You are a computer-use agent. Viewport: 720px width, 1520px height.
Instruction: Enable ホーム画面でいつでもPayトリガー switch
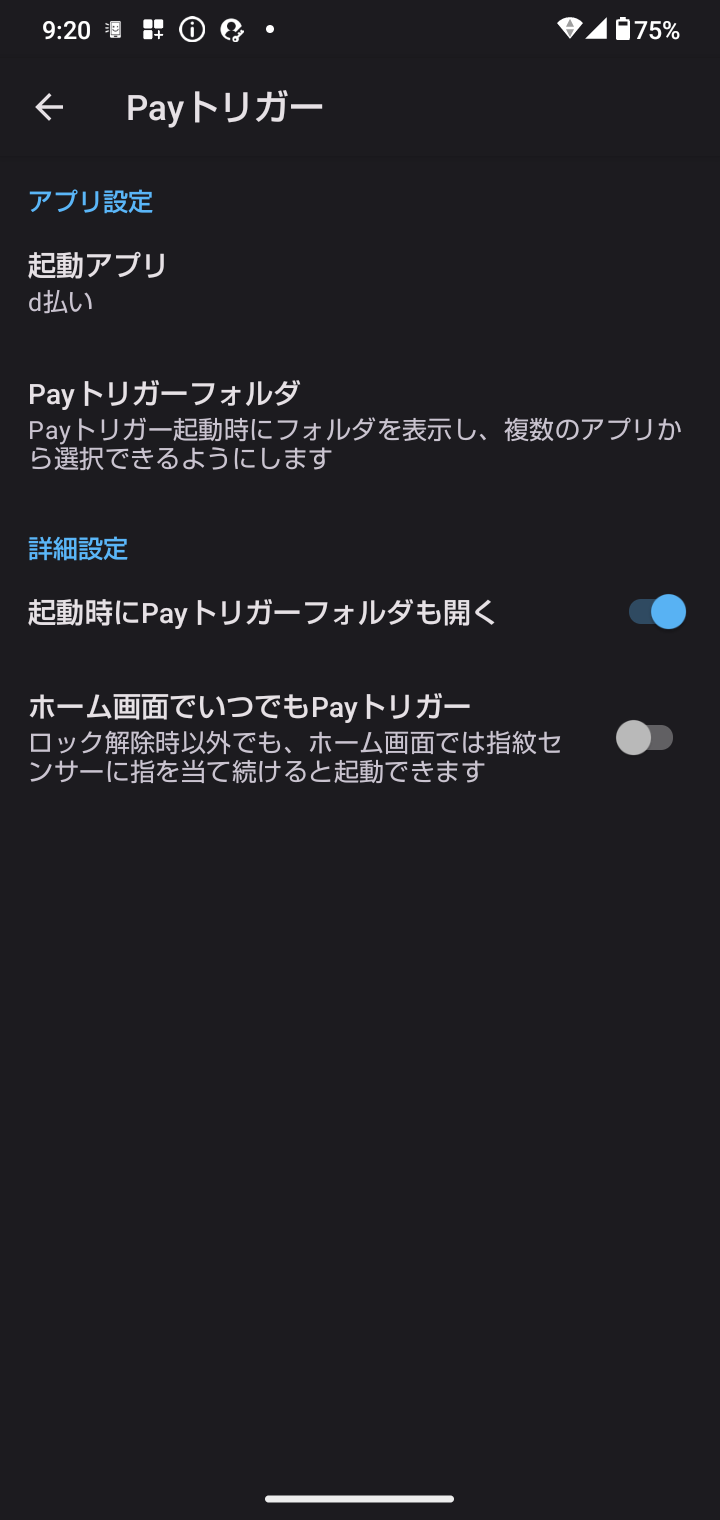(x=645, y=738)
